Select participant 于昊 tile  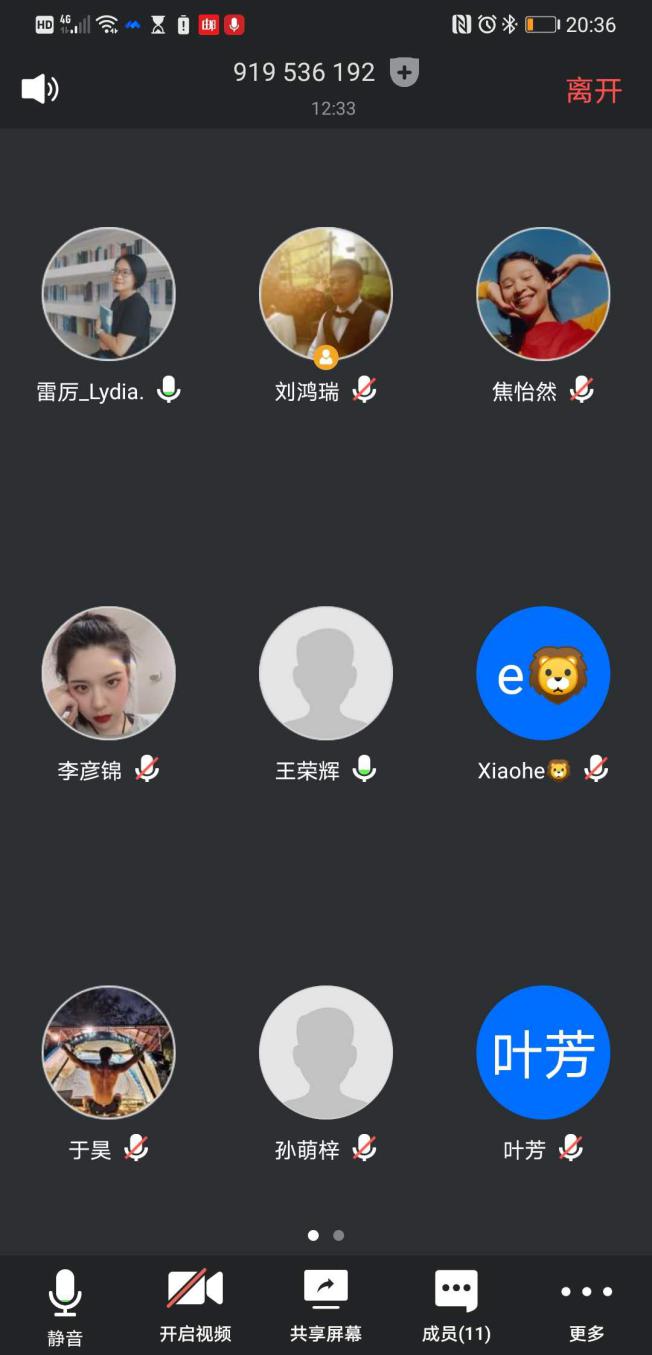pos(109,1052)
